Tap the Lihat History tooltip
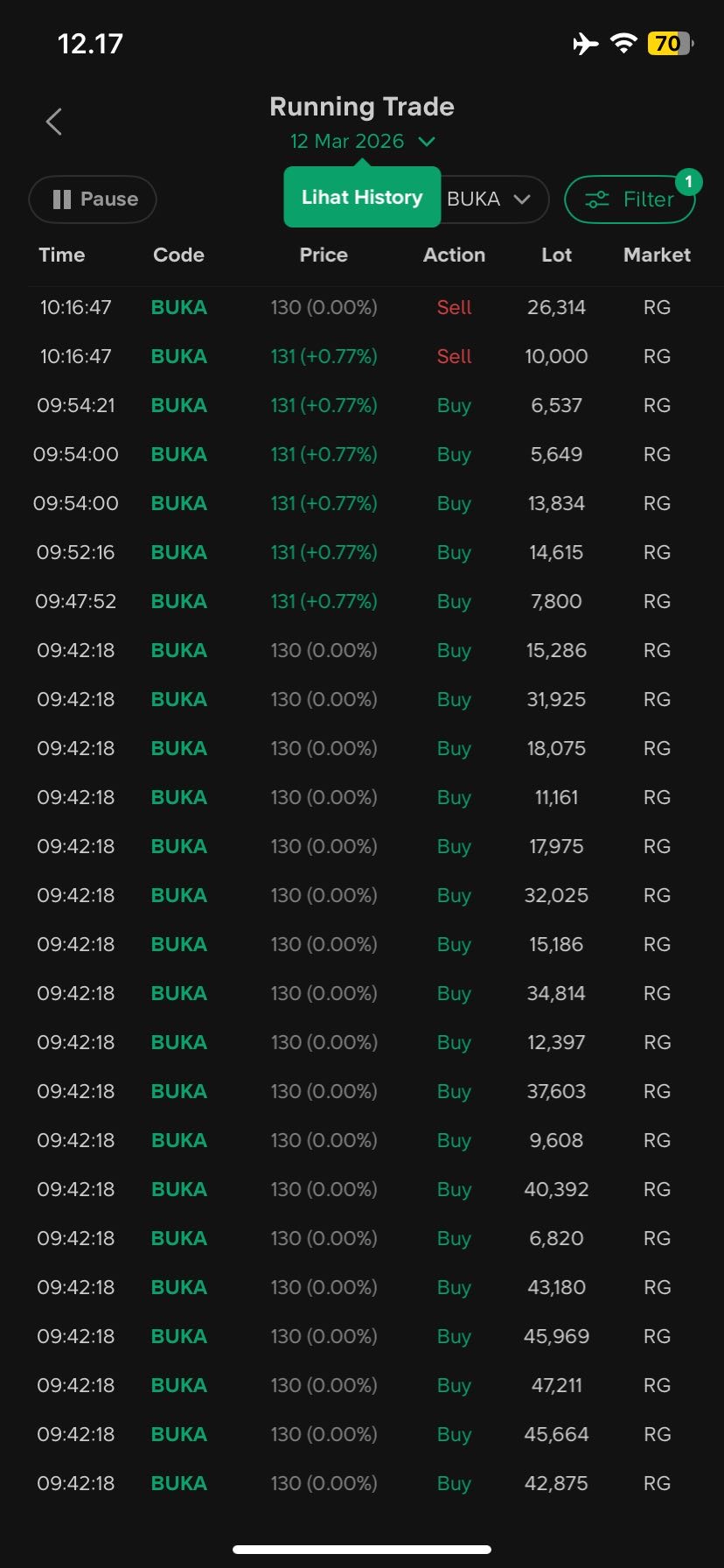The image size is (724, 1568). tap(362, 198)
